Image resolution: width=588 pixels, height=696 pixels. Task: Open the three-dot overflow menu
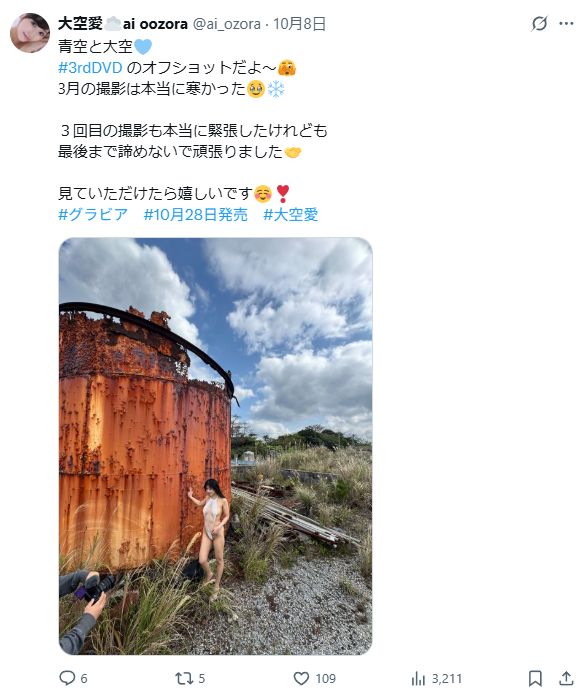click(x=567, y=24)
